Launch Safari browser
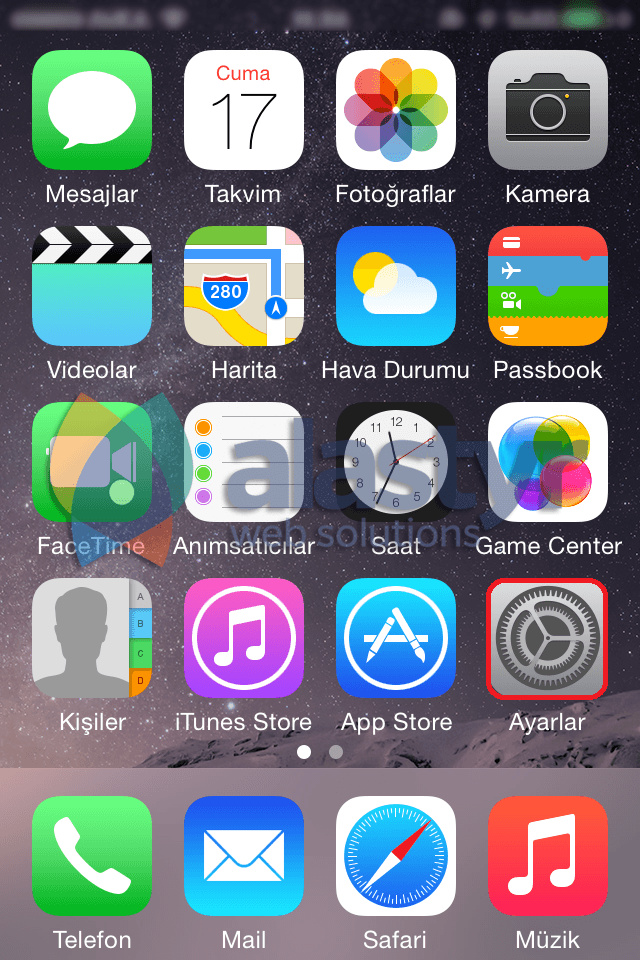The image size is (640, 960). pos(396,856)
